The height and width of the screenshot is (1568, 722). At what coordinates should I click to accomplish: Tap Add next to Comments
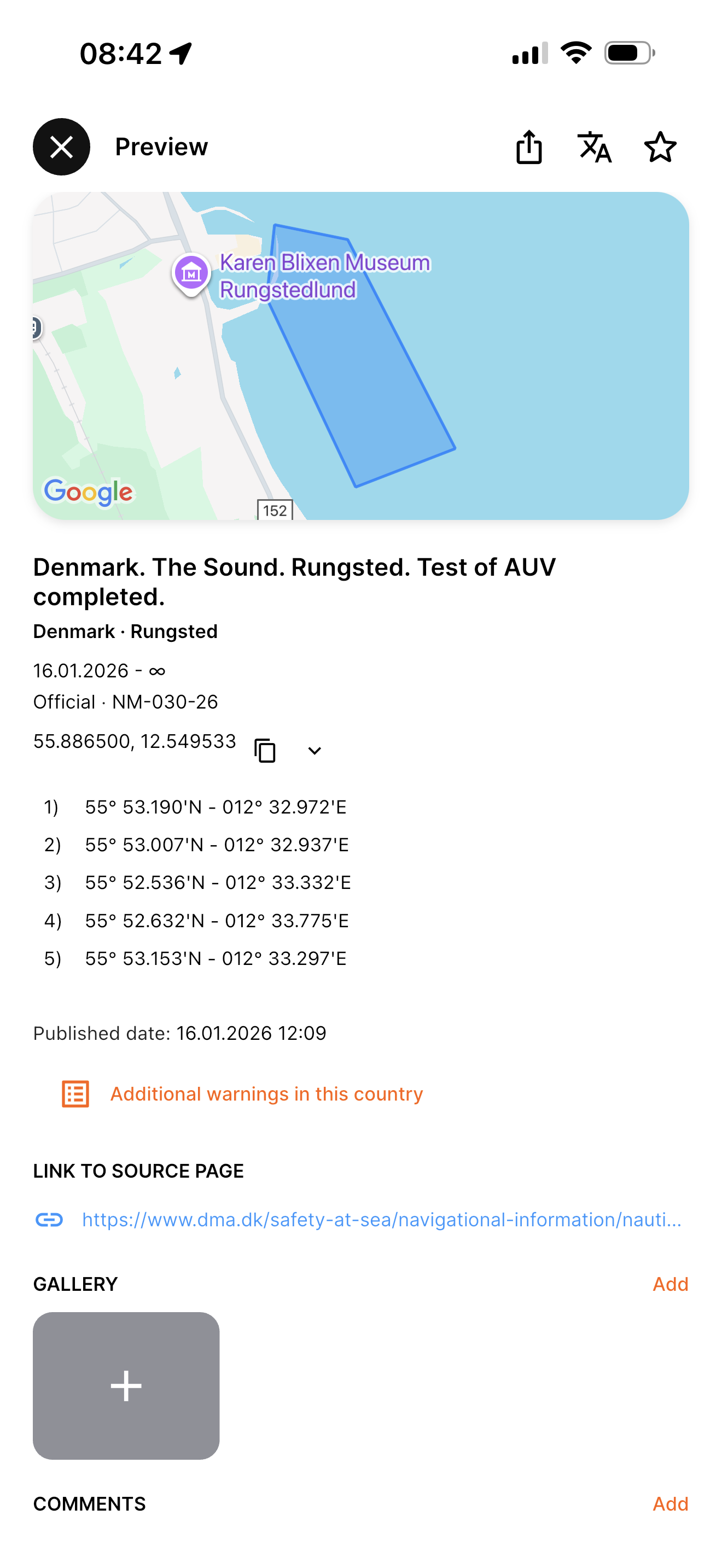point(669,1503)
